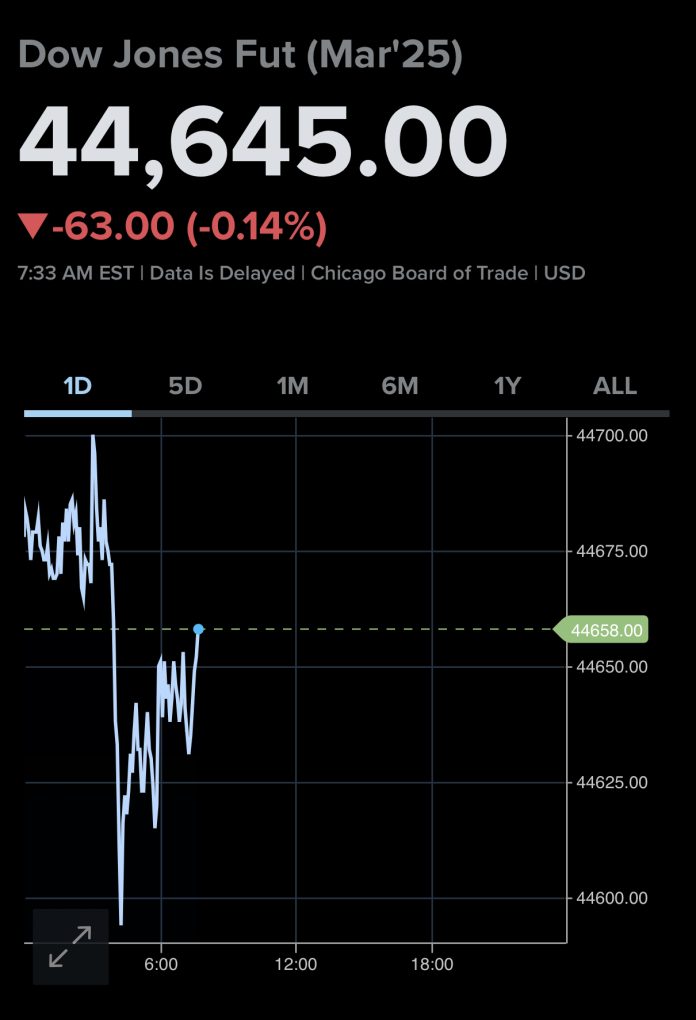696x1020 pixels.
Task: Switch to the 5D chart range
Action: point(185,386)
